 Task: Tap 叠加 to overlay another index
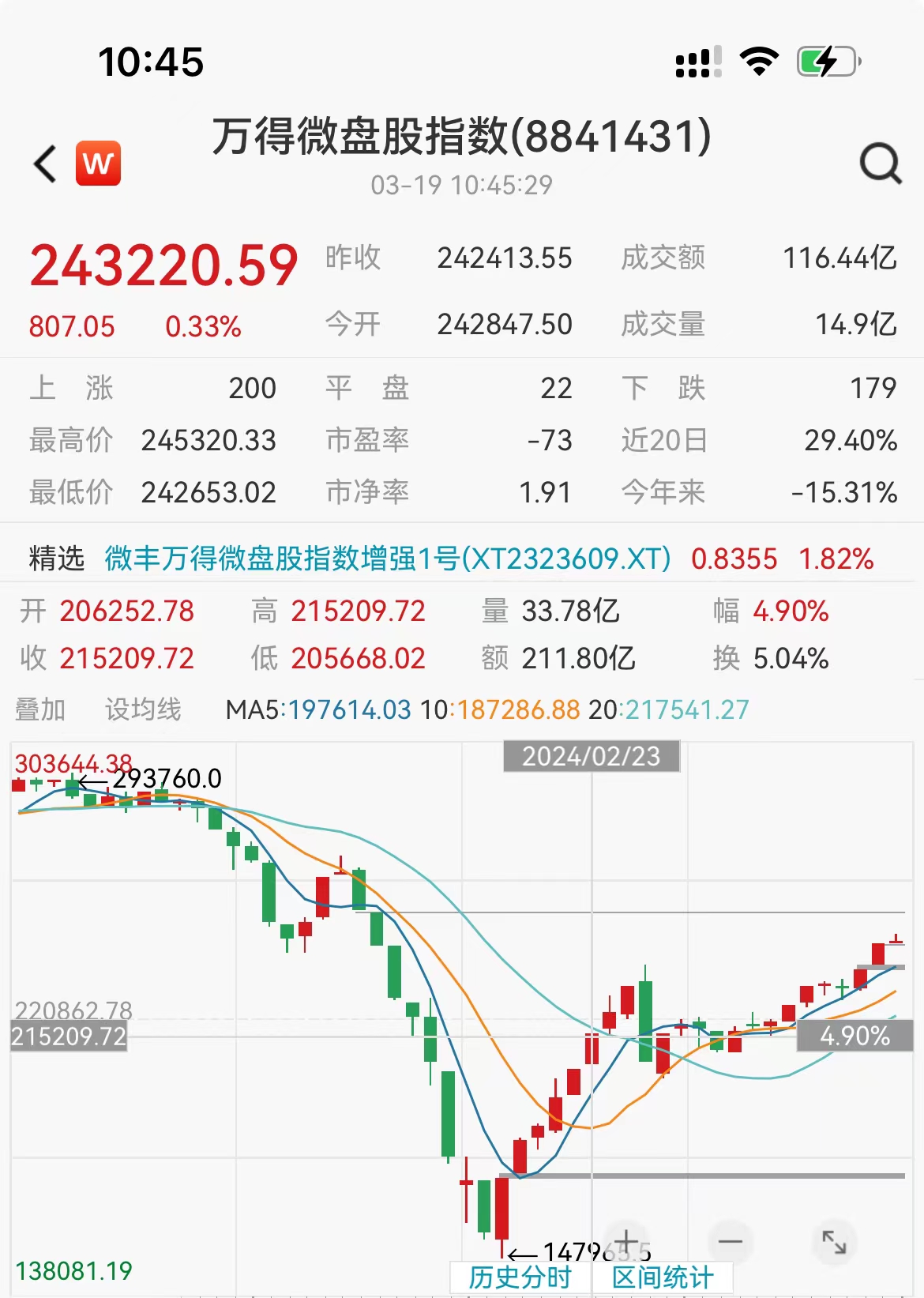point(40,709)
